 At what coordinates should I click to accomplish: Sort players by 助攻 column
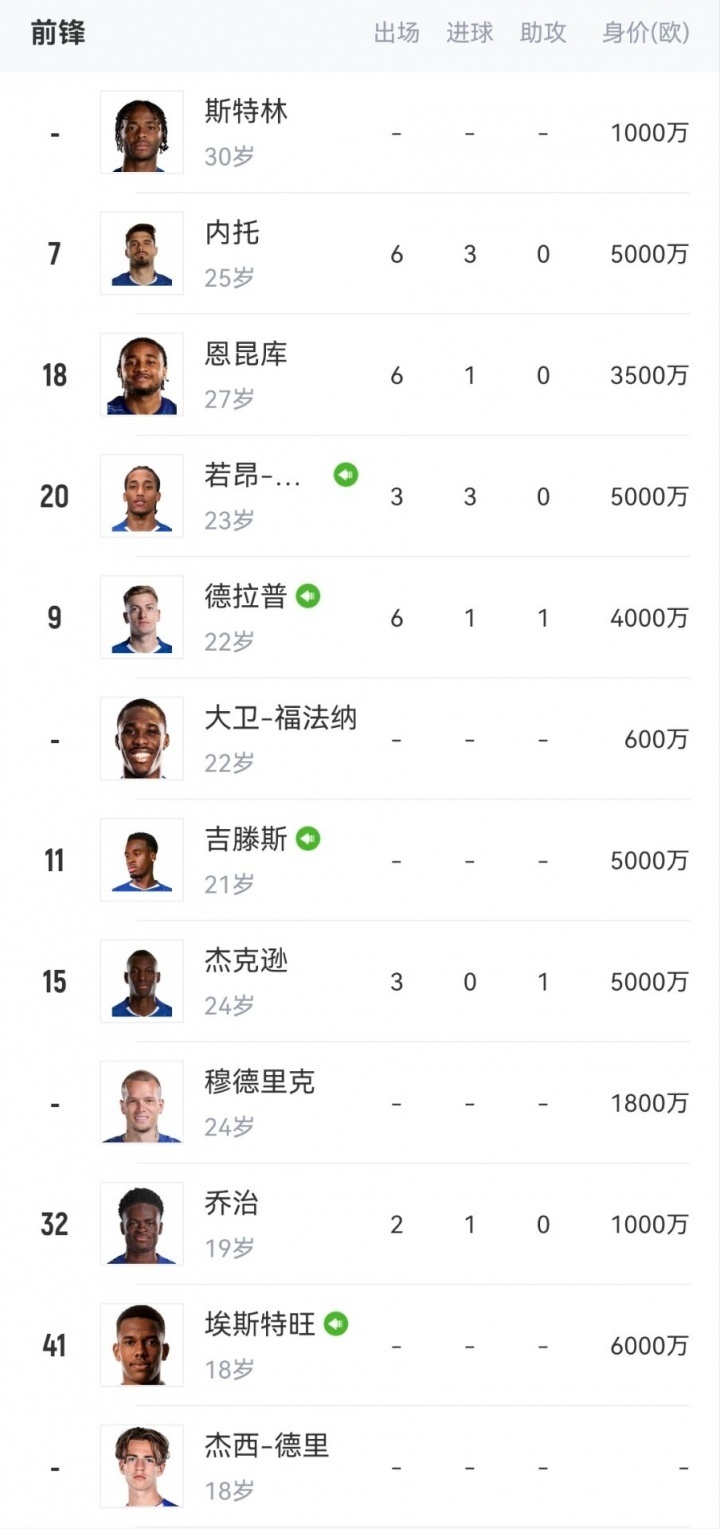(542, 33)
